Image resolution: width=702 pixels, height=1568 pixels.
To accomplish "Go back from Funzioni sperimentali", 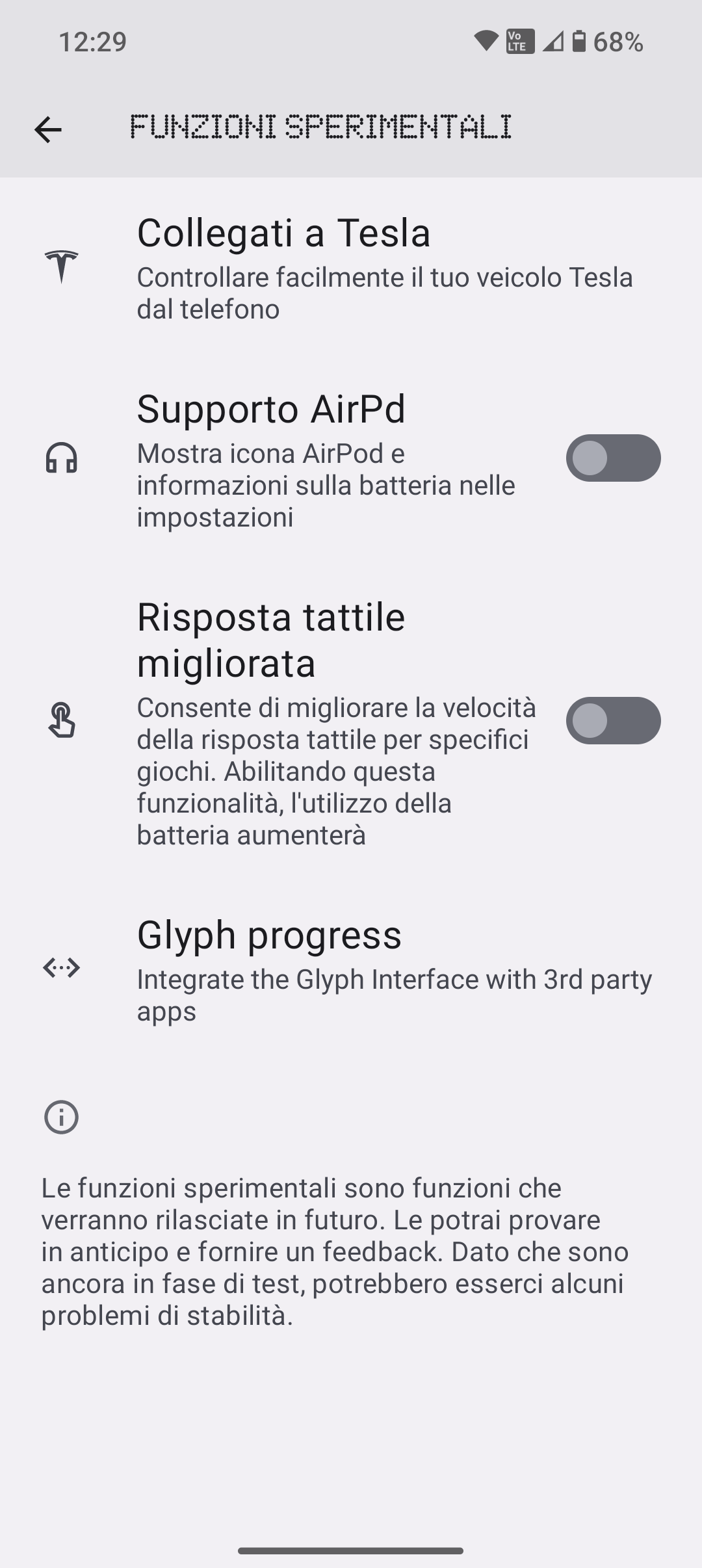I will [48, 129].
